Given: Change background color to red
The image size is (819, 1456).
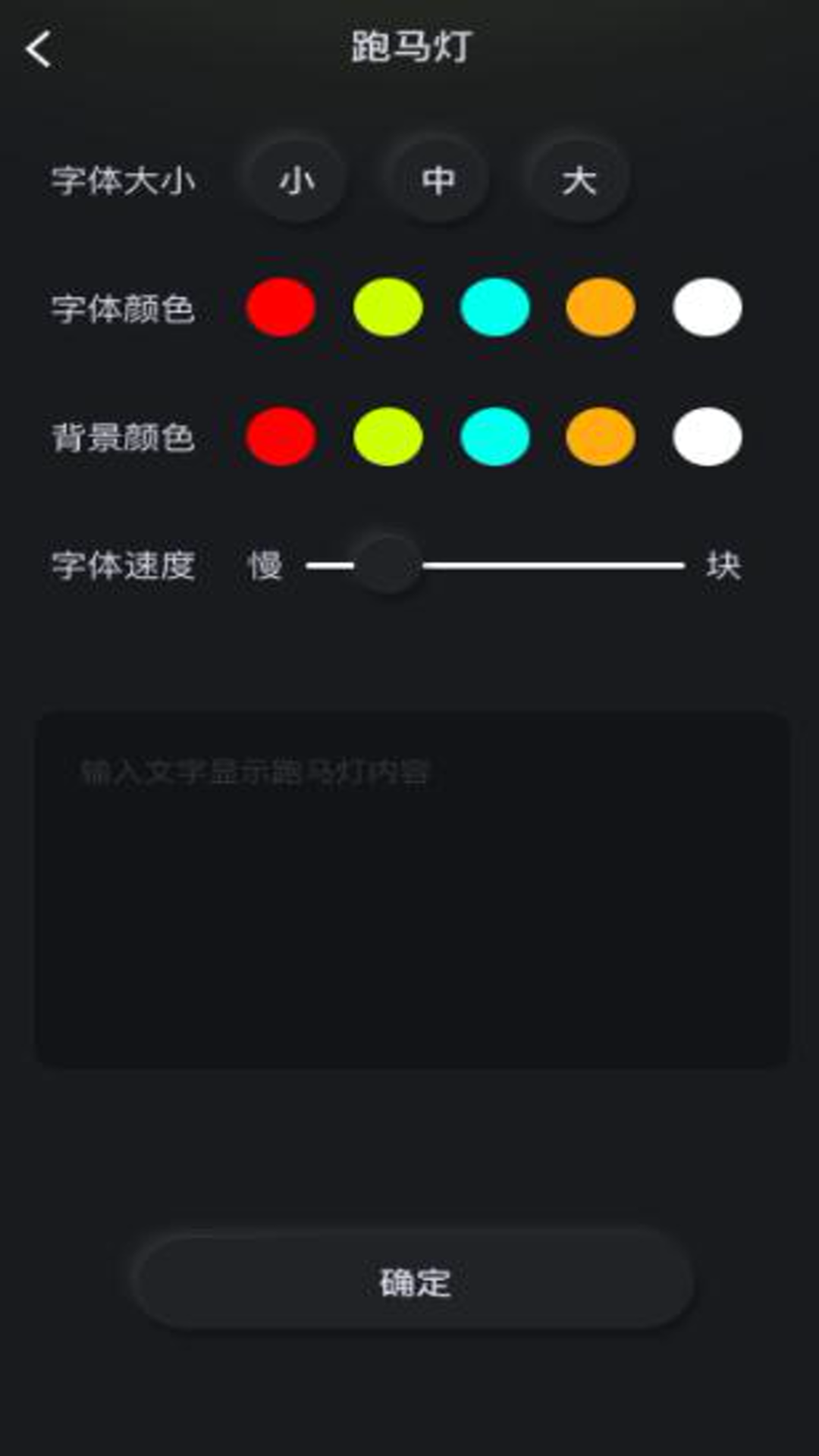Looking at the screenshot, I should tap(281, 436).
